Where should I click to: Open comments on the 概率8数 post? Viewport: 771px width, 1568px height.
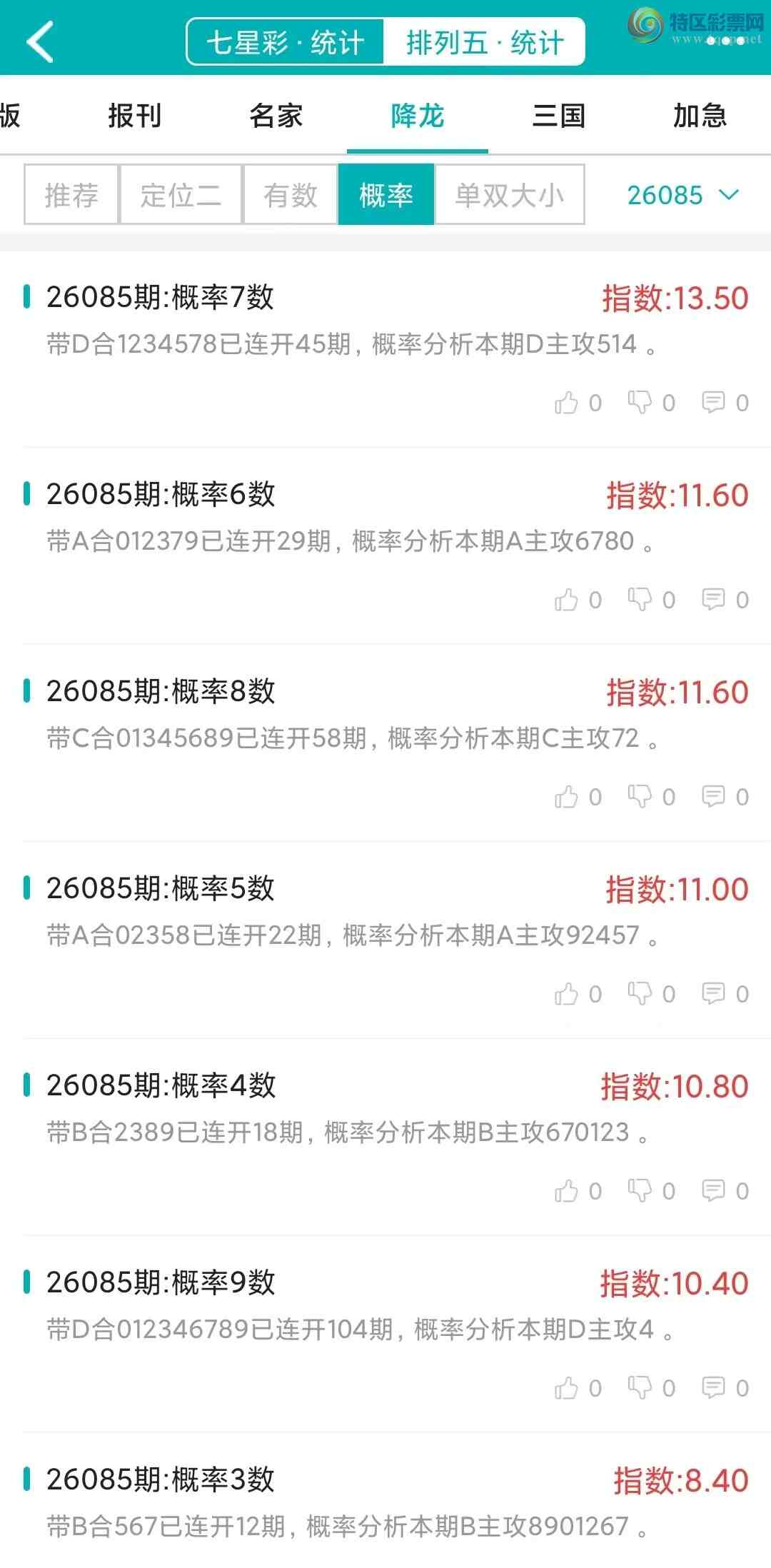(714, 796)
